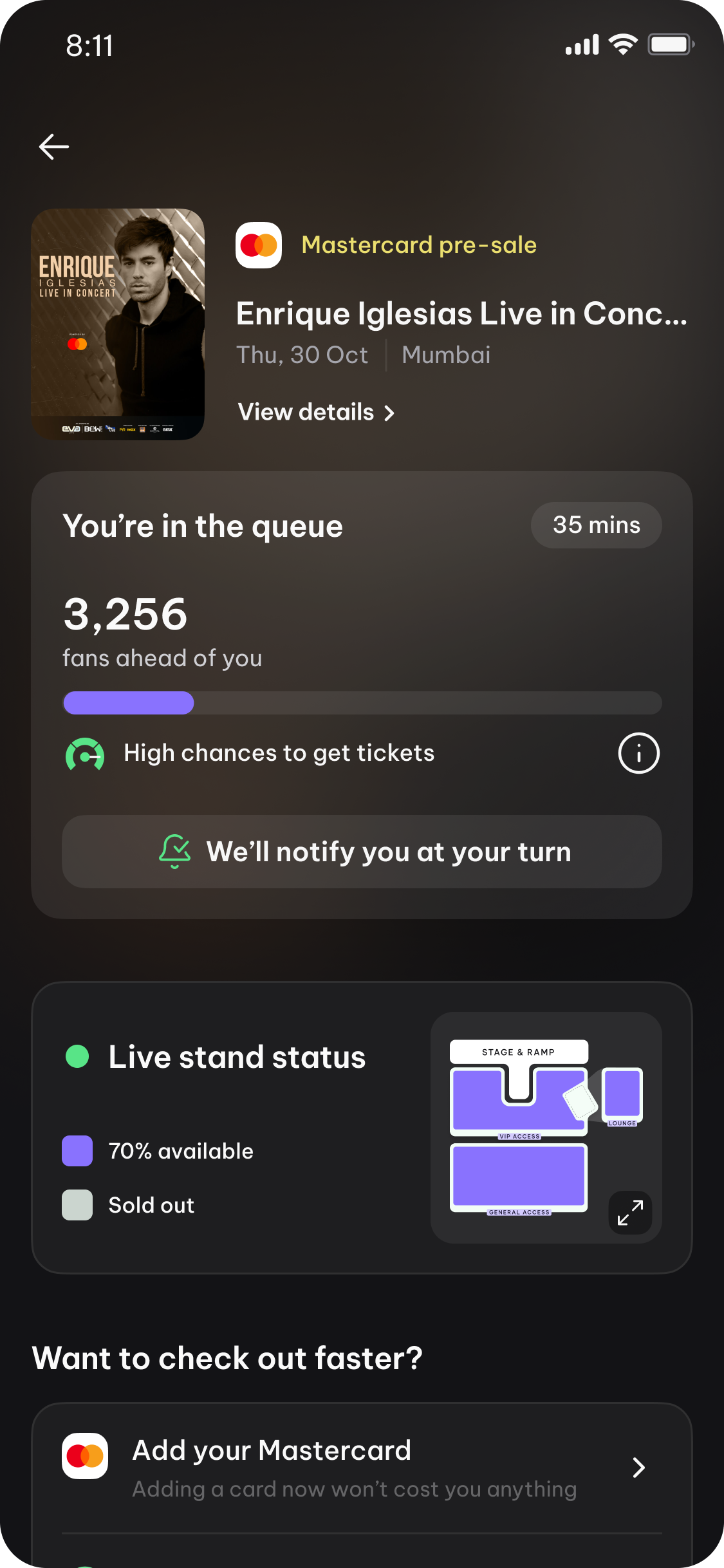Open Add your Mastercard row
Image resolution: width=724 pixels, height=1568 pixels.
[362, 1468]
